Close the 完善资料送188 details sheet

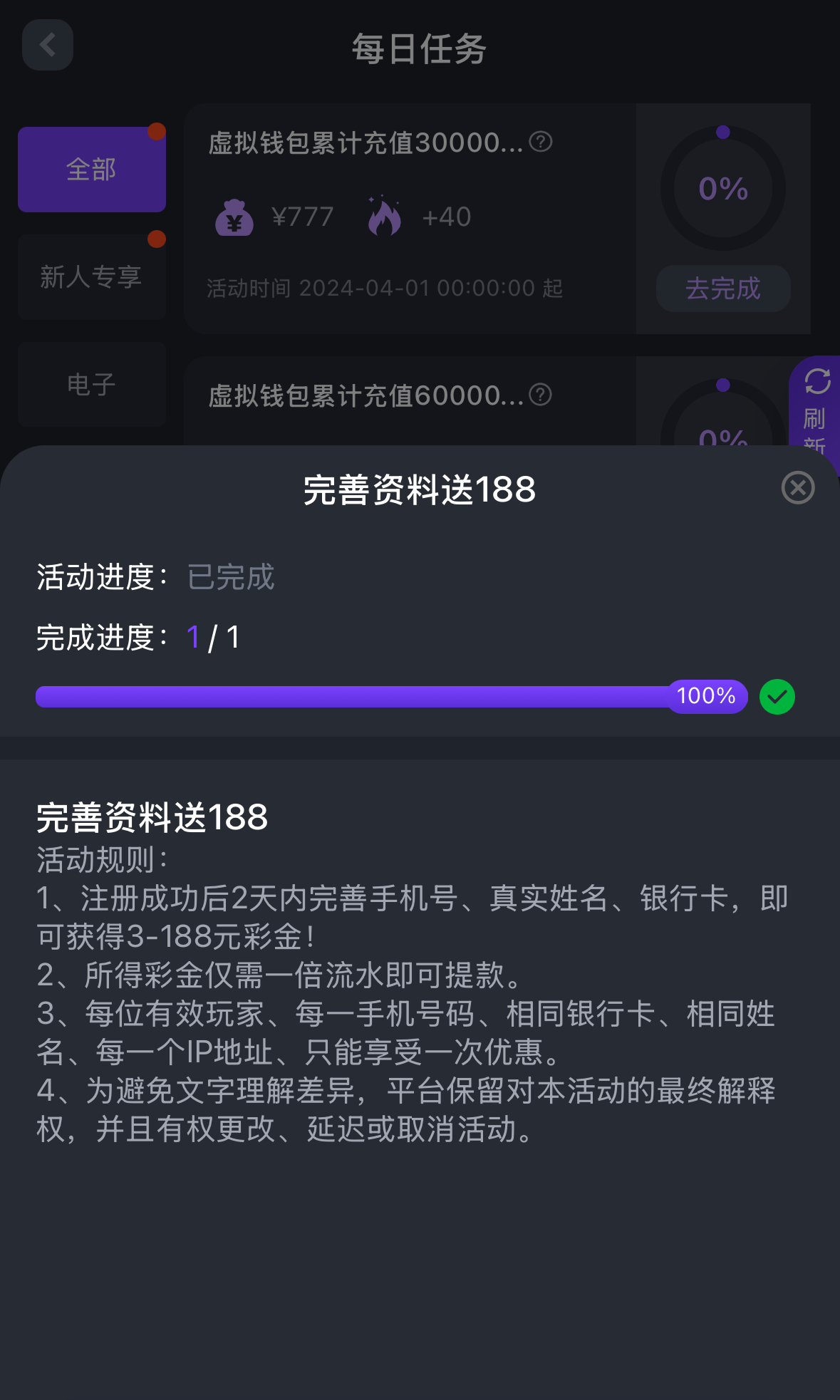798,488
